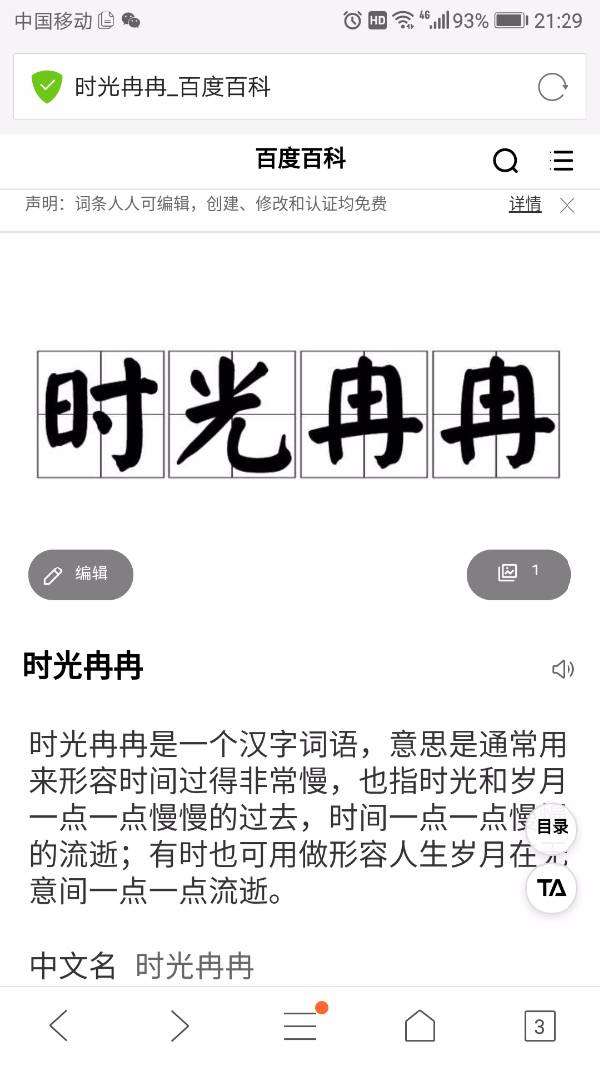This screenshot has width=600, height=1066.
Task: Open the Baidu Baike search icon
Action: (x=506, y=161)
